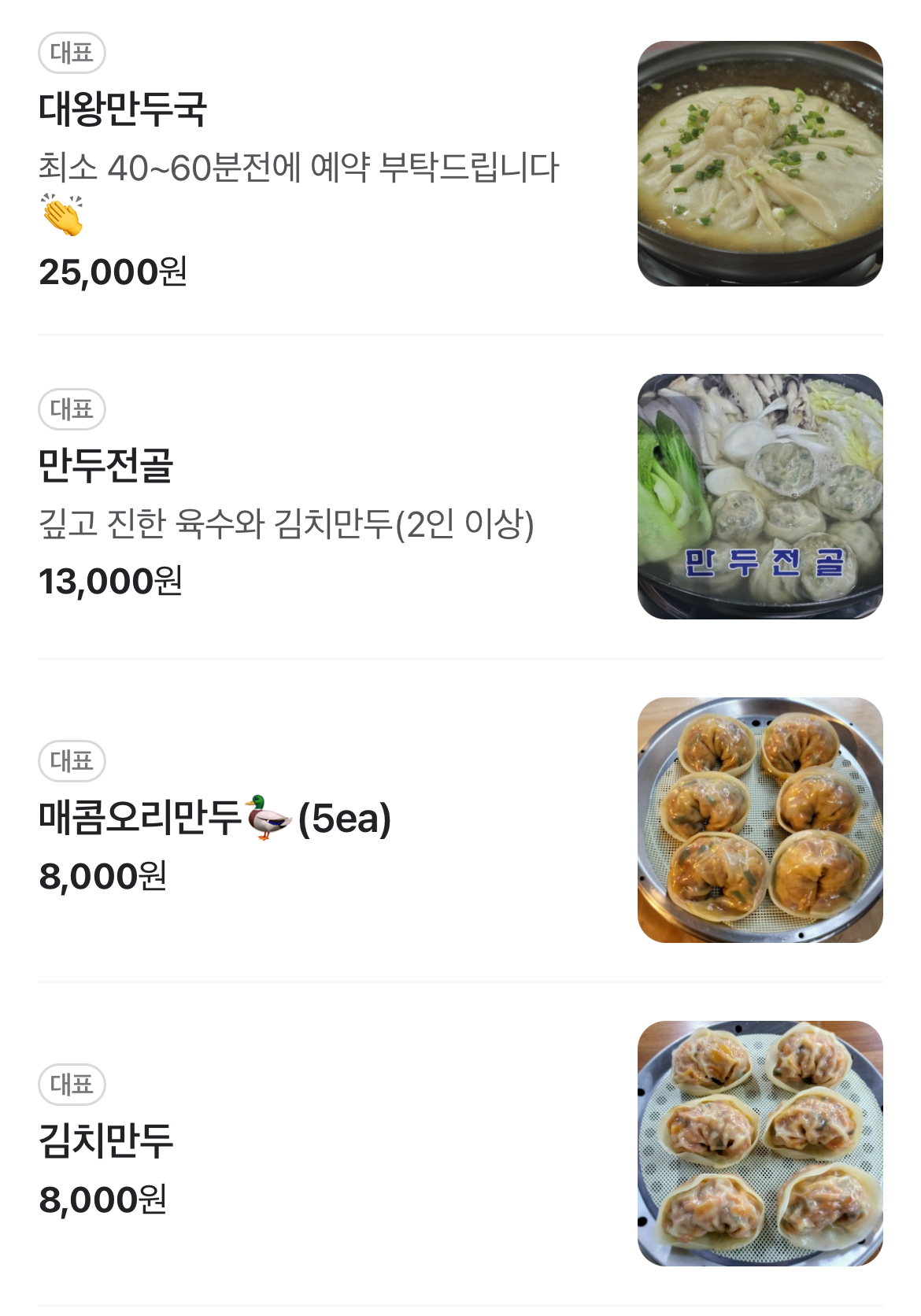Viewport: 921px width, 1316px height.
Task: Open the 김치만두 menu entry
Action: pyautogui.click(x=105, y=1140)
